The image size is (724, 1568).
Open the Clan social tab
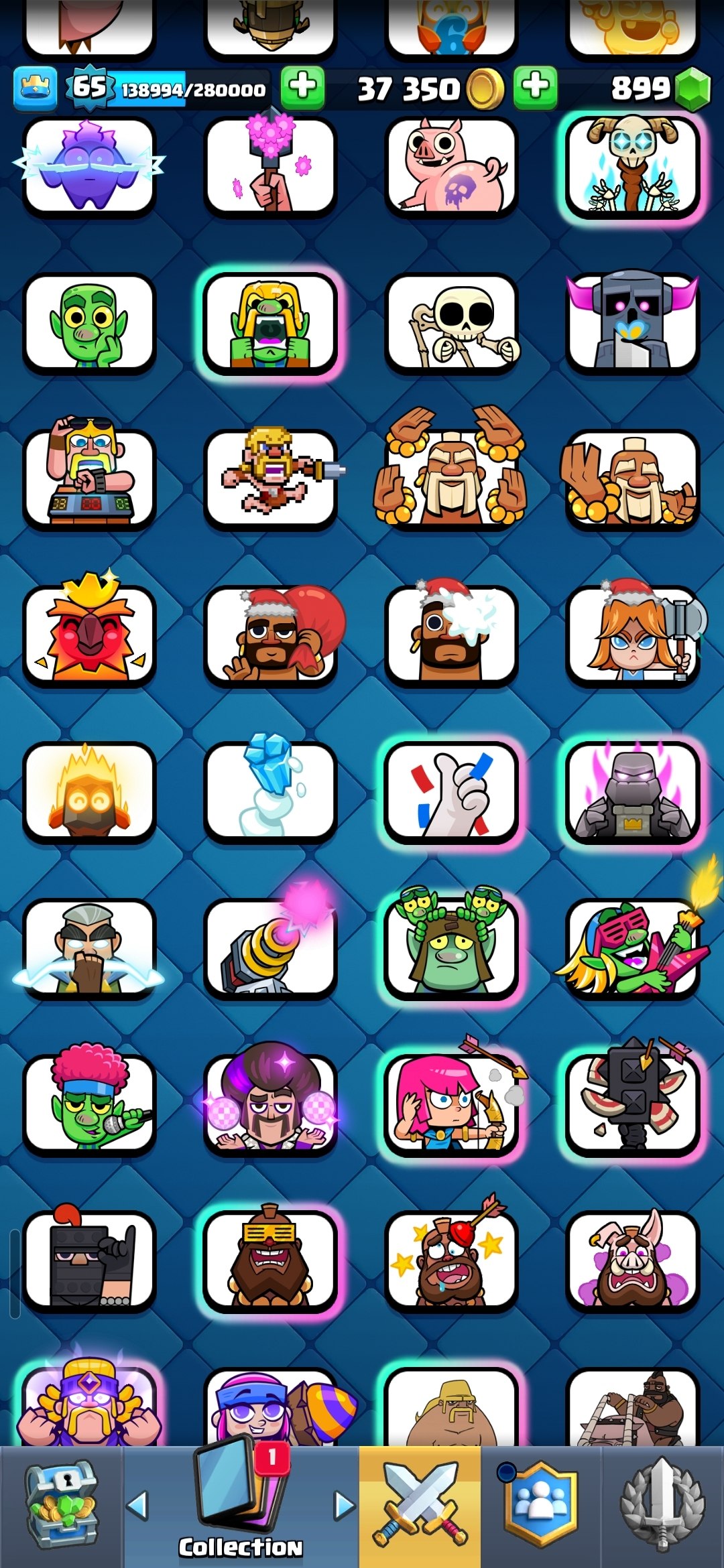click(540, 1504)
